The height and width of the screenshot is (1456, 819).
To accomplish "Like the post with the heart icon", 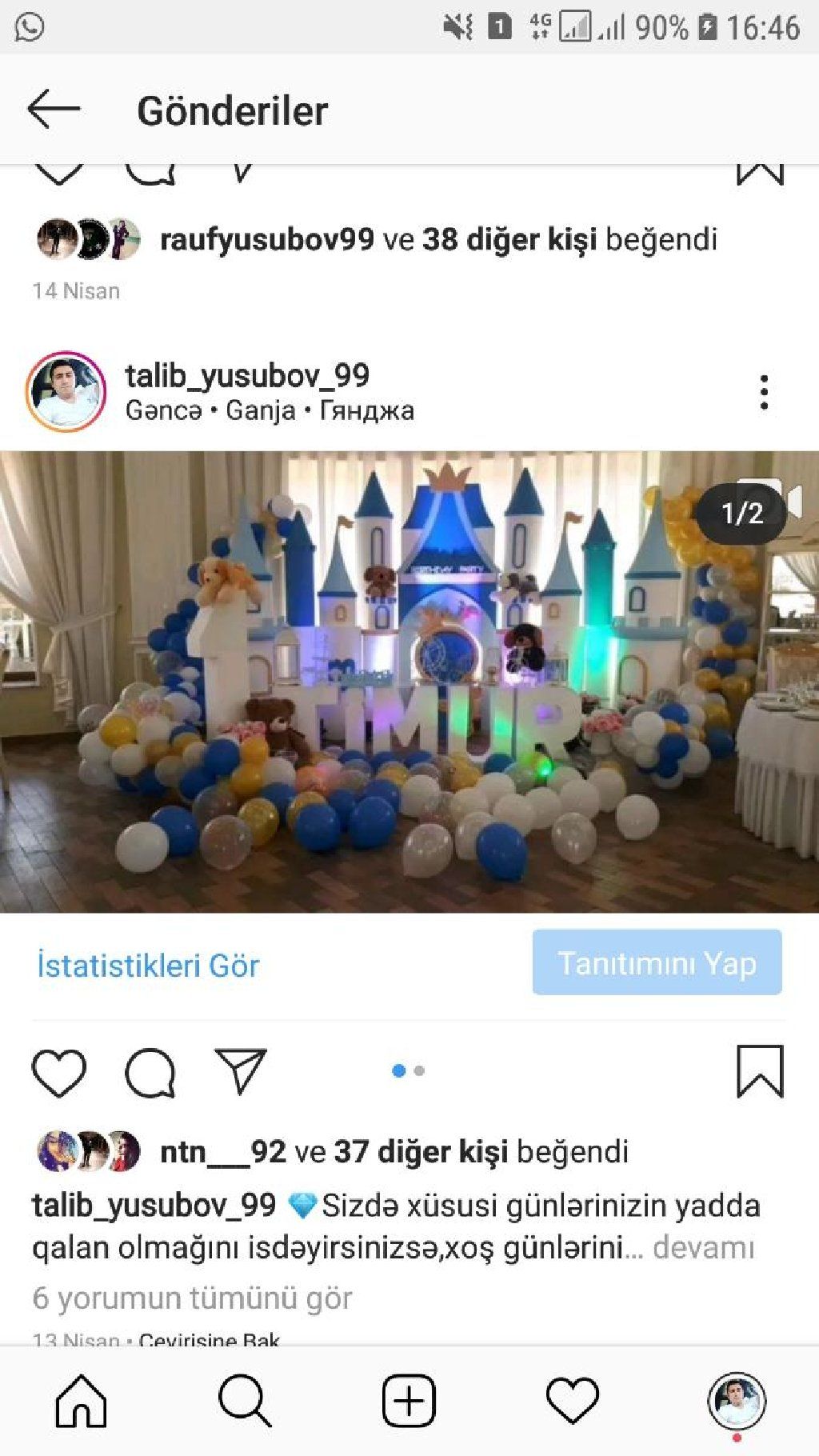I will click(59, 1070).
